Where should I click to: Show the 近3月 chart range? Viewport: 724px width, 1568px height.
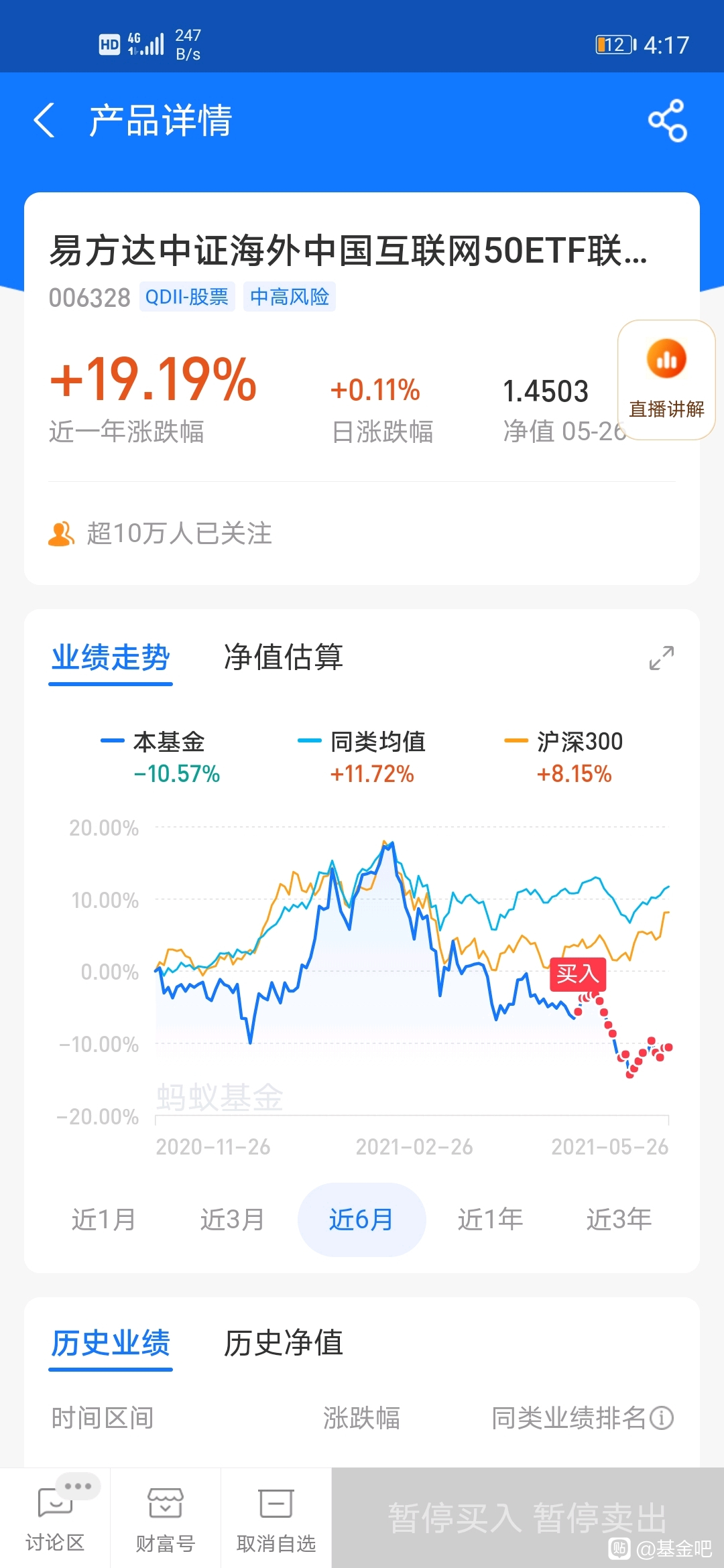pos(233,1220)
